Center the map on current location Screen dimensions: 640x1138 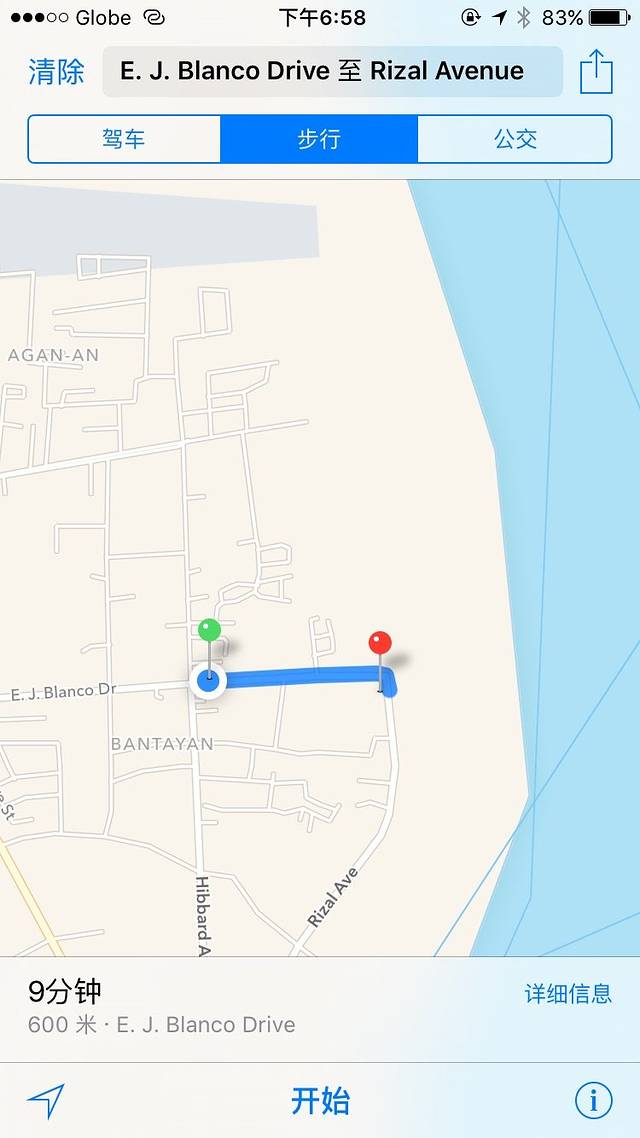tap(46, 1101)
